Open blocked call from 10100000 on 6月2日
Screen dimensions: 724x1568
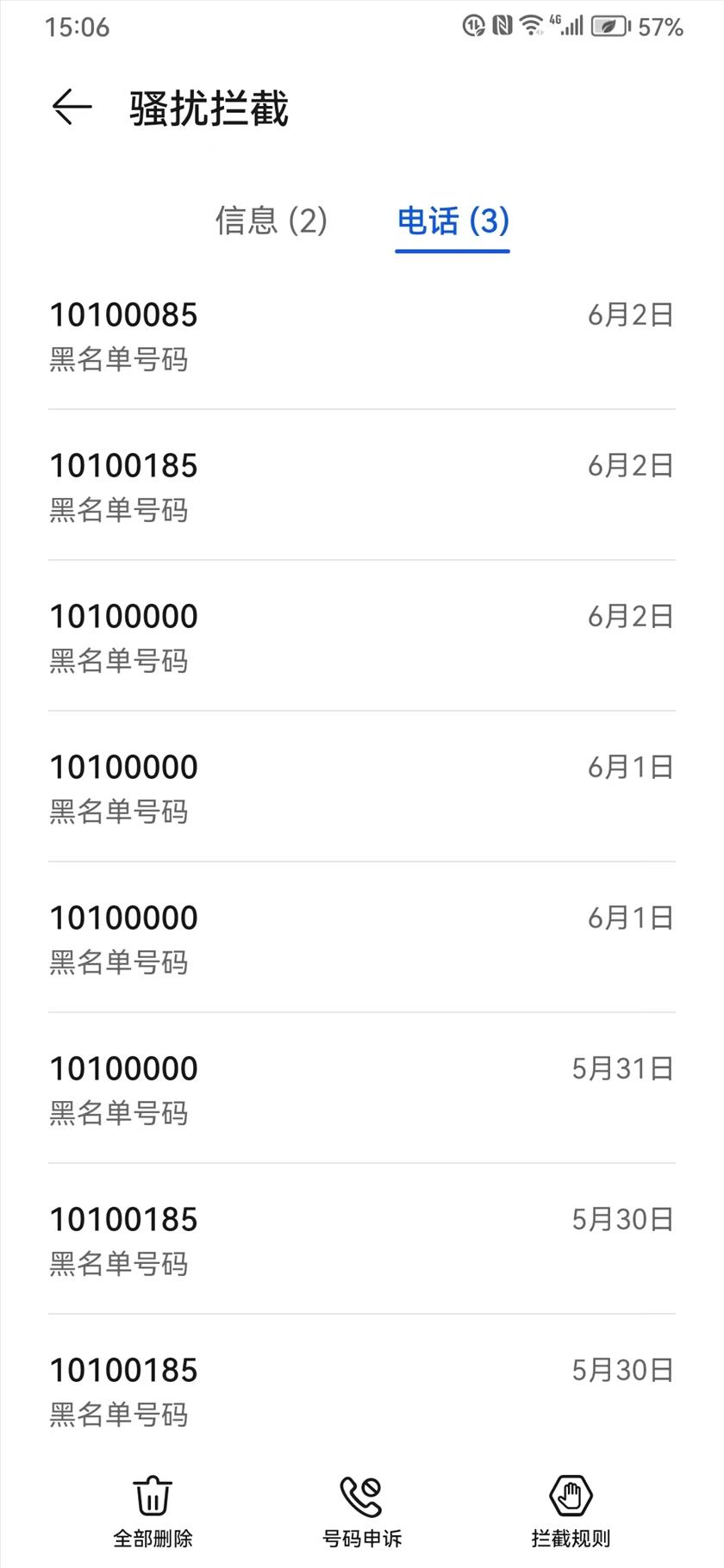click(362, 636)
